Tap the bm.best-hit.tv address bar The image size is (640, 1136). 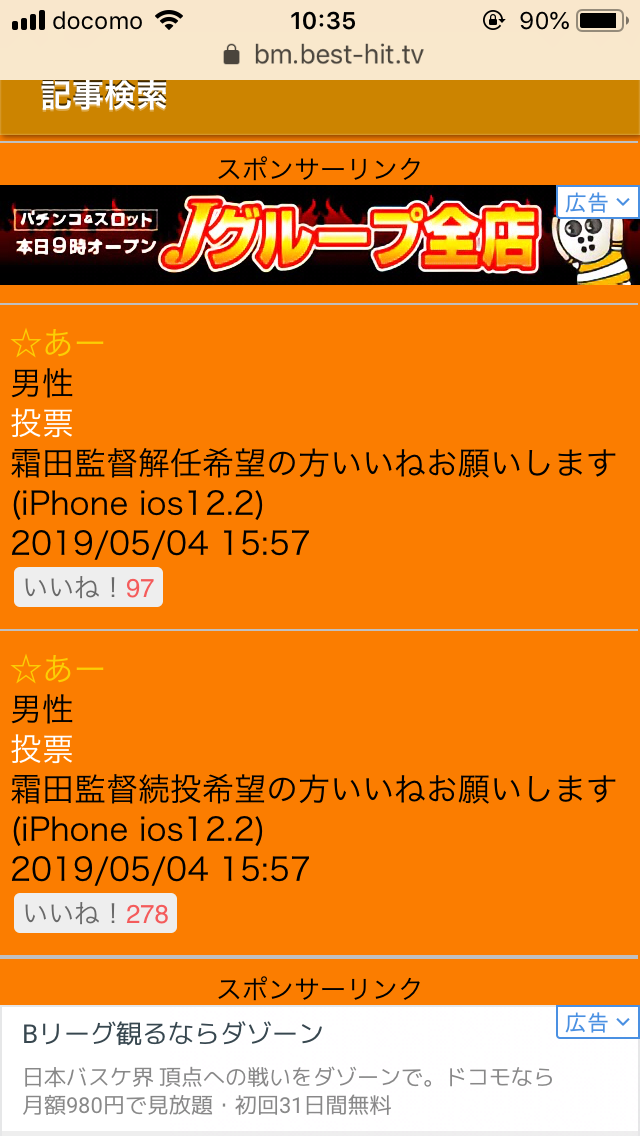(x=322, y=54)
